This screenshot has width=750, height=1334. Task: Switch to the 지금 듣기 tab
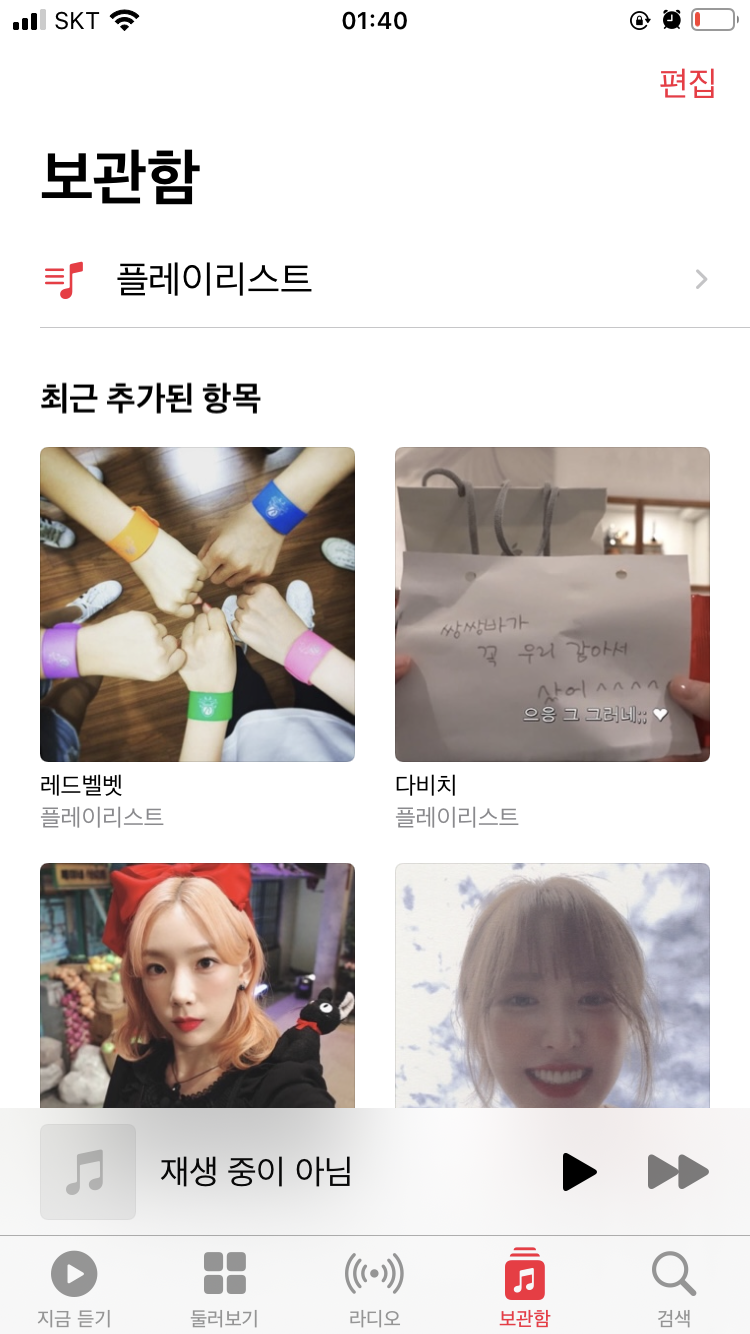[x=74, y=1288]
